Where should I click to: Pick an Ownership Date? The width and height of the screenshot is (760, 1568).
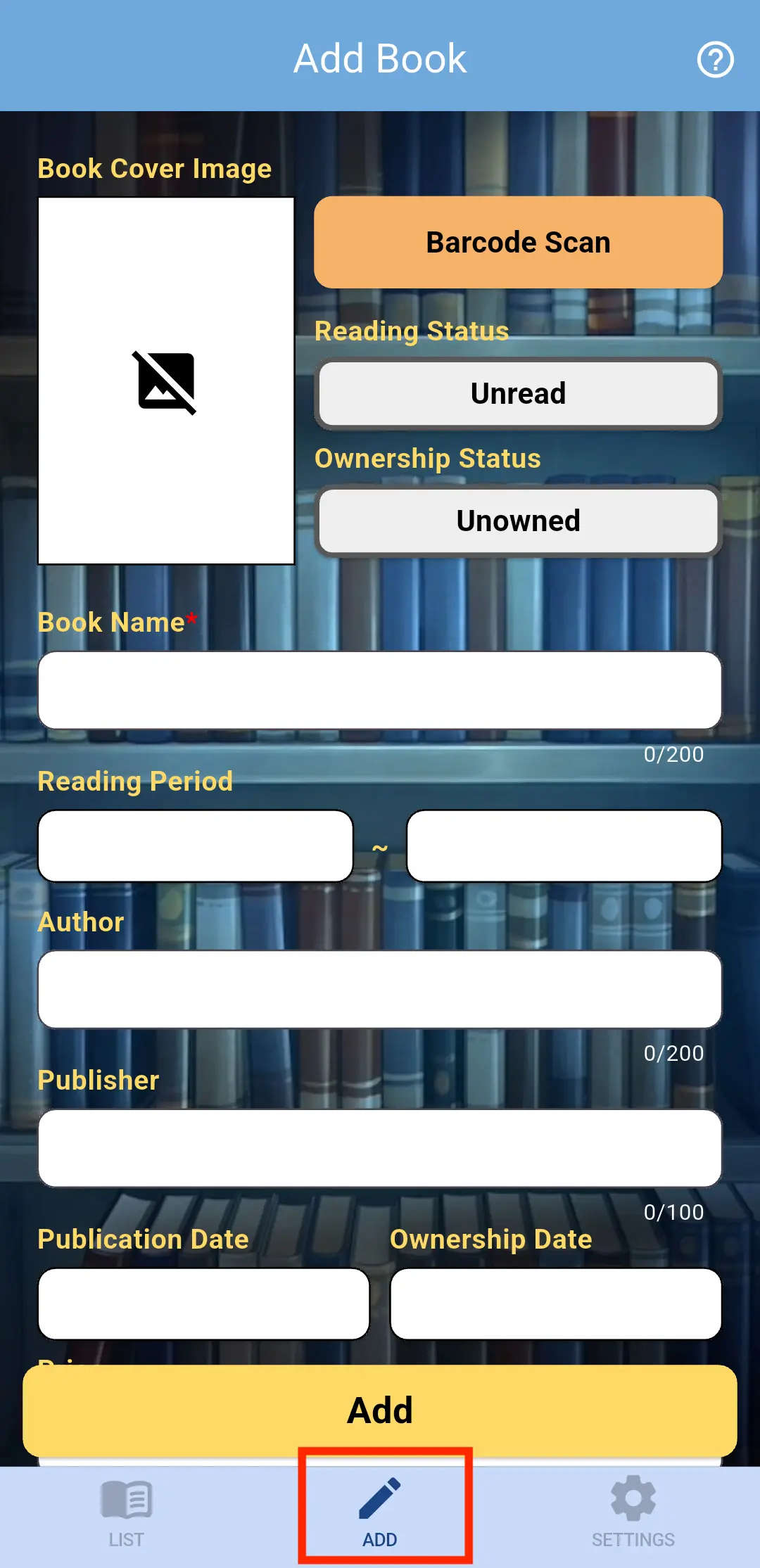556,1304
